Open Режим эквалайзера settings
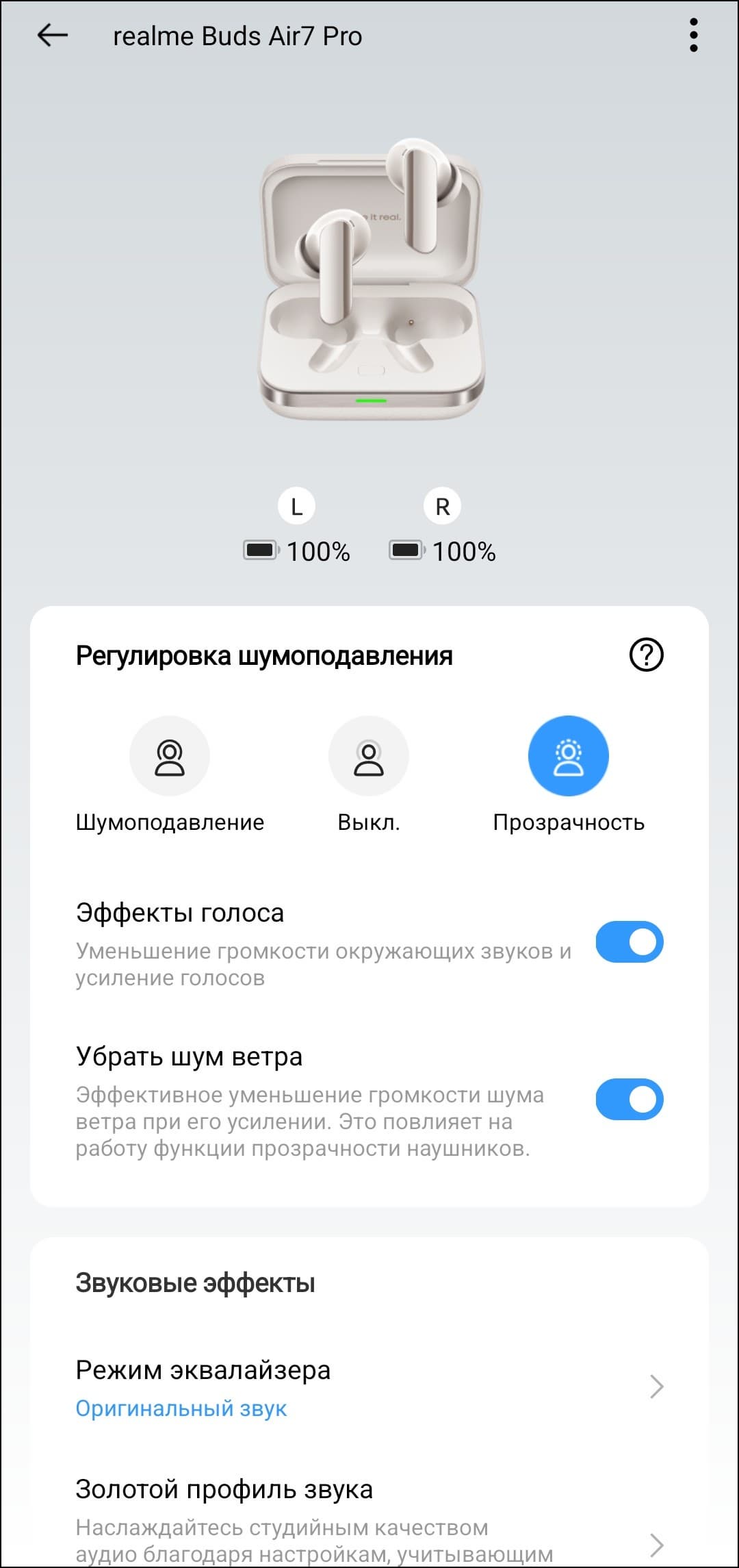This screenshot has height=1568, width=739. click(x=369, y=1386)
